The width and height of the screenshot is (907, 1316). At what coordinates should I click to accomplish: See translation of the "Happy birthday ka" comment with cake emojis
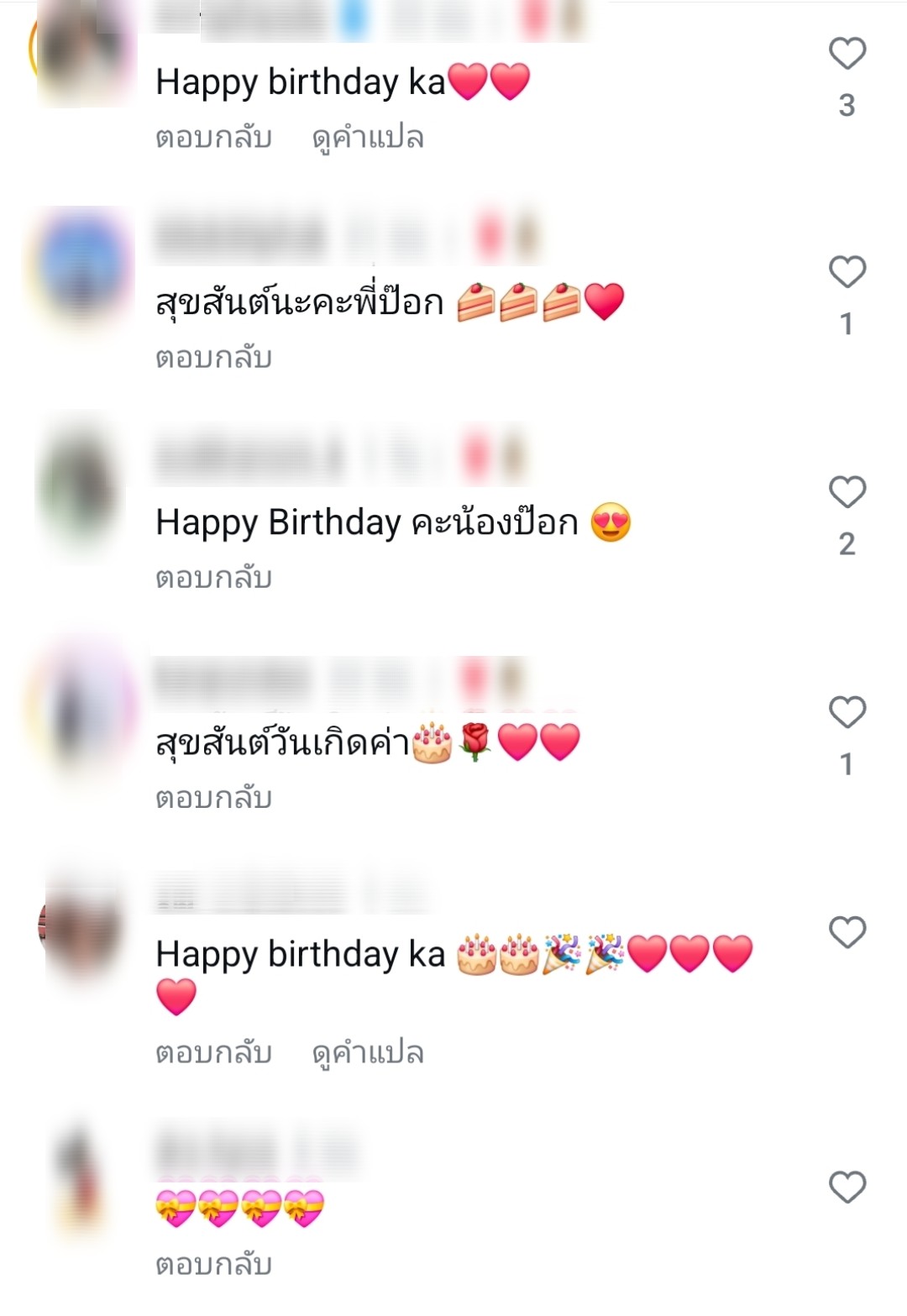tap(367, 1052)
